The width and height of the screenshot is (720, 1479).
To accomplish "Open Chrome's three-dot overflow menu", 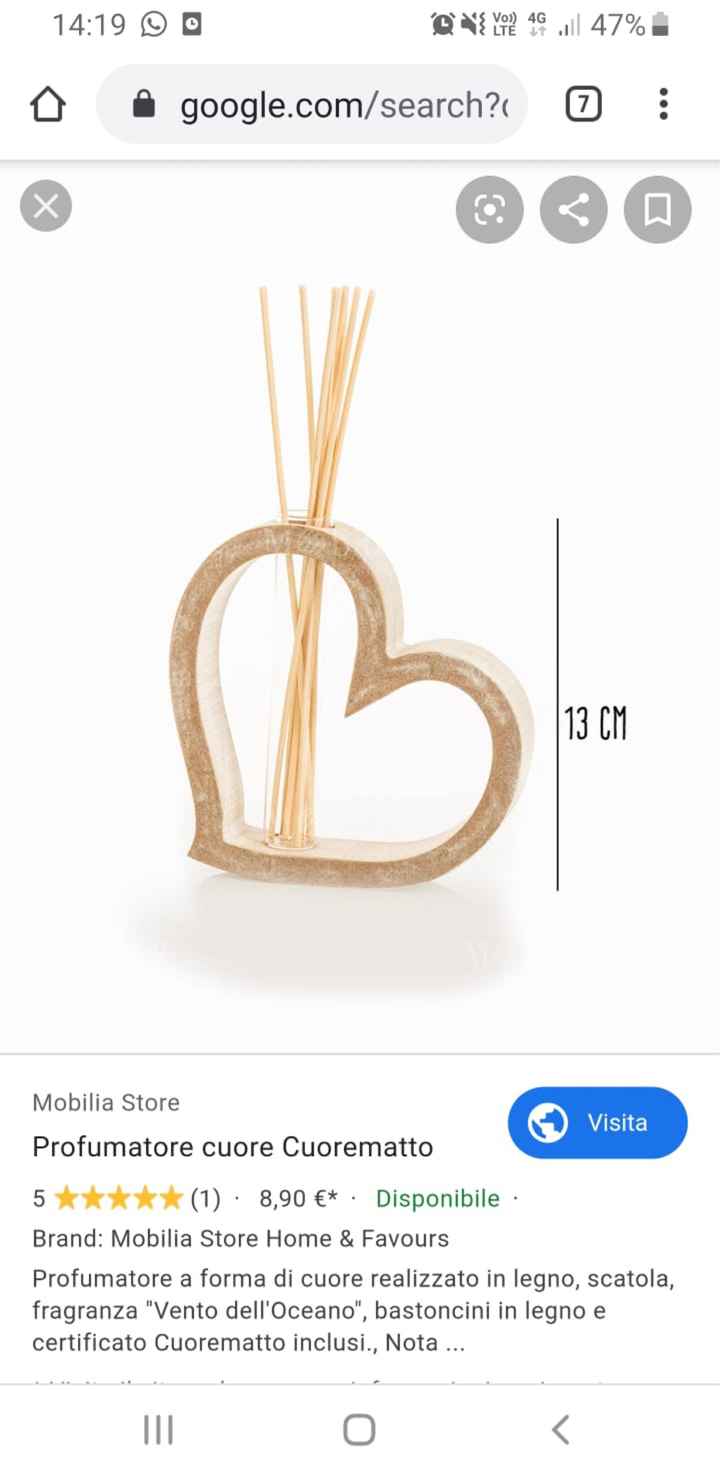I will (x=663, y=104).
